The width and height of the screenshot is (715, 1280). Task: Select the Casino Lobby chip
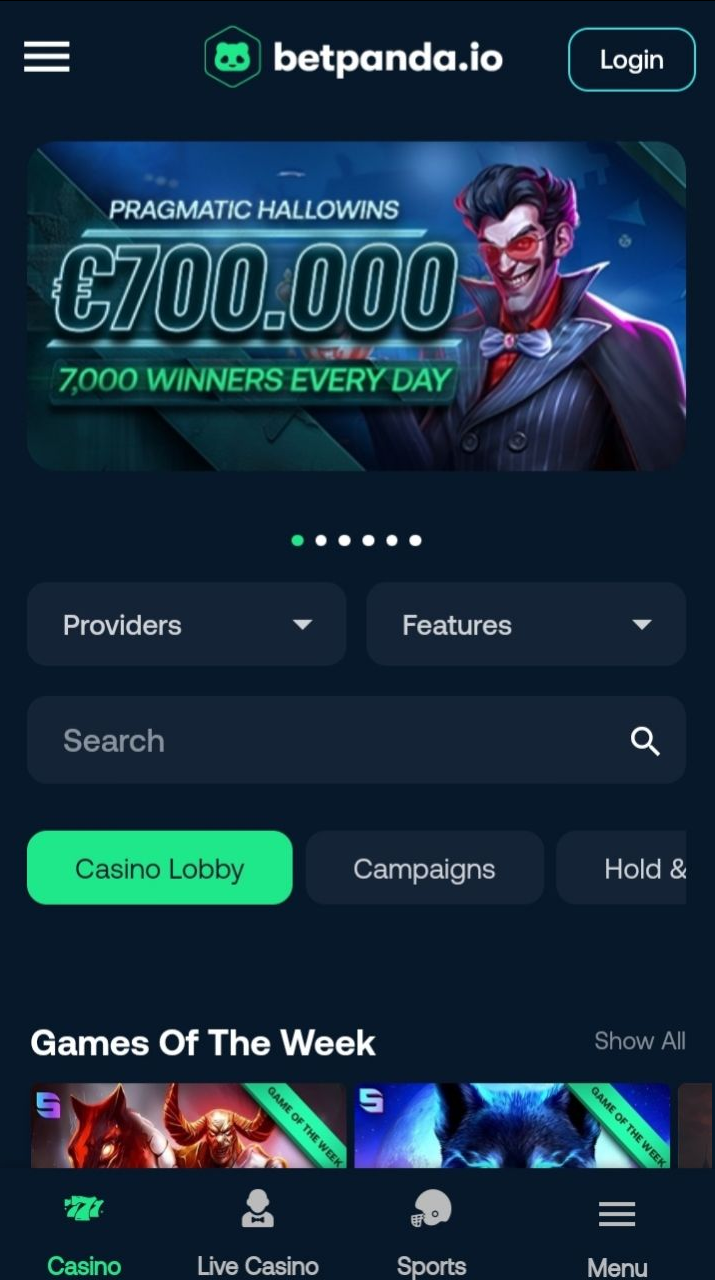pos(160,868)
